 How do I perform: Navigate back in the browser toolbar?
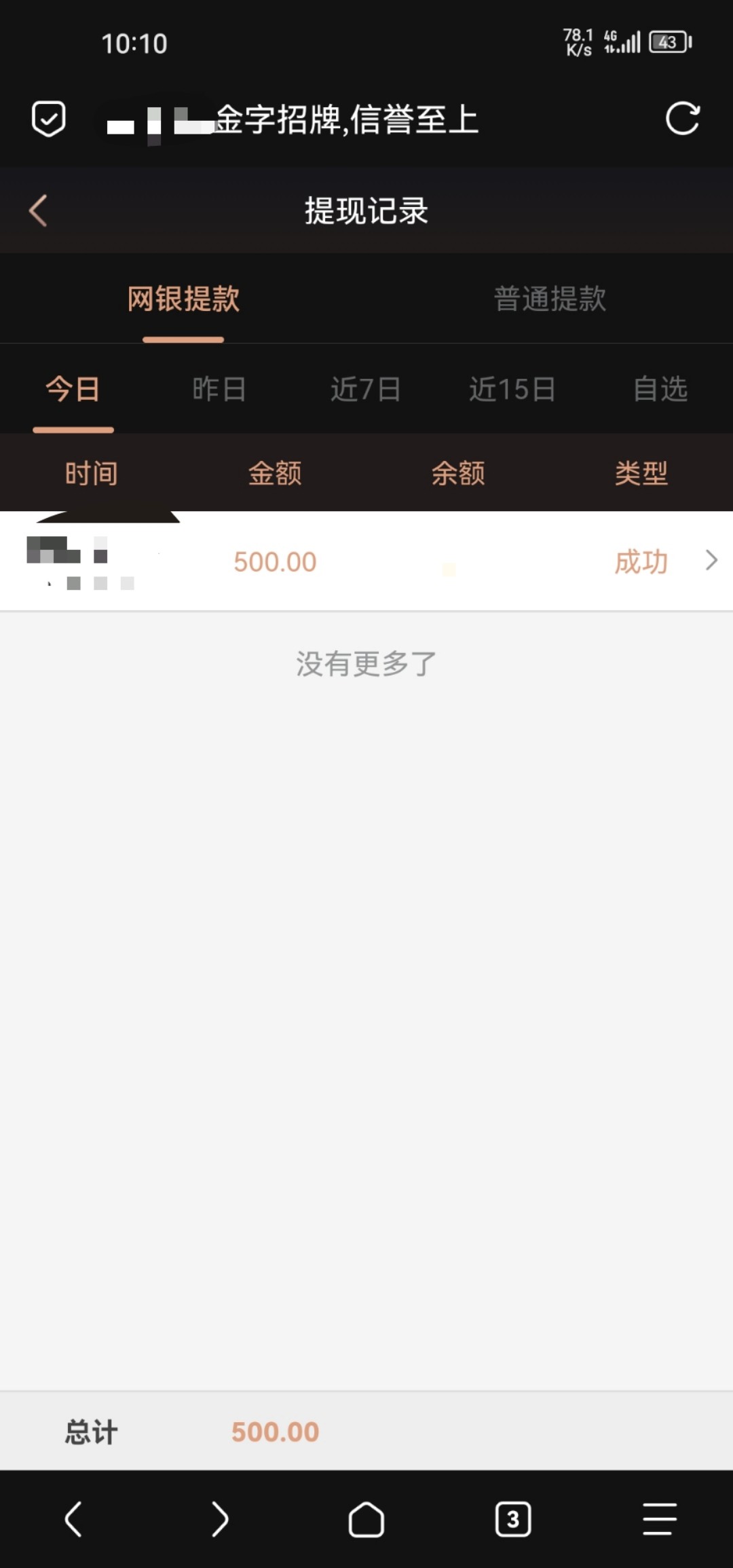tap(73, 1519)
